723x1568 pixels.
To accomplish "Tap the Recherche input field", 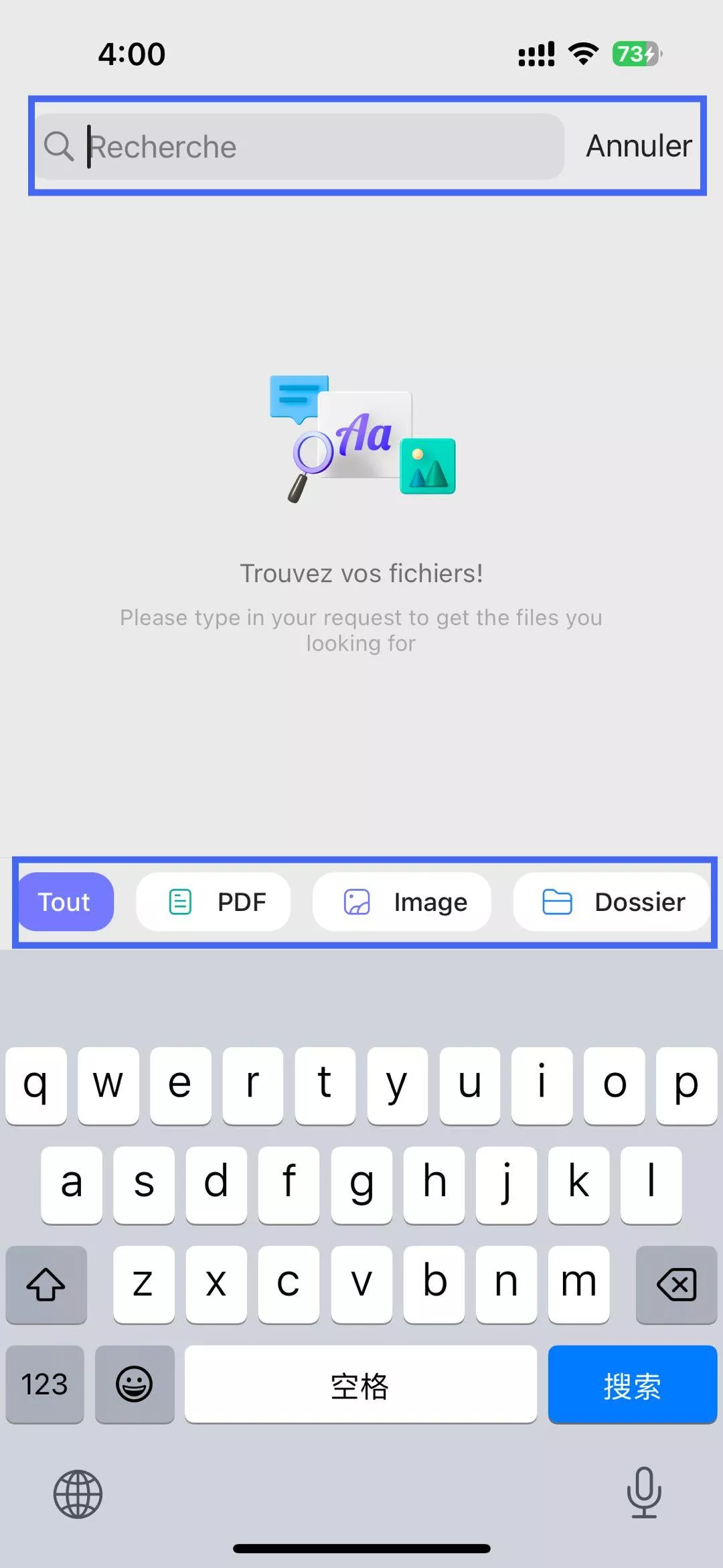I will 301,147.
